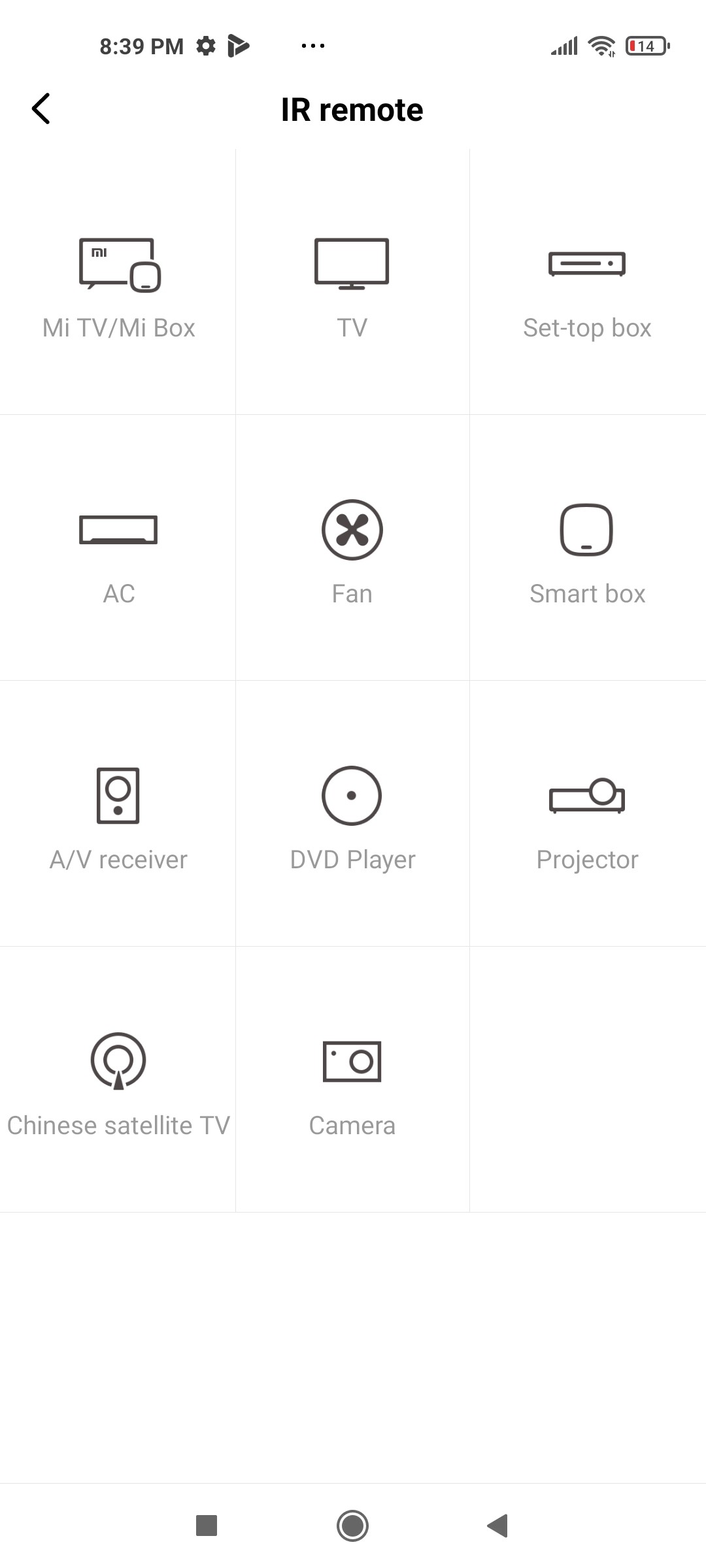Open recent apps from navigation bar
The image size is (706, 1568).
click(x=207, y=1526)
